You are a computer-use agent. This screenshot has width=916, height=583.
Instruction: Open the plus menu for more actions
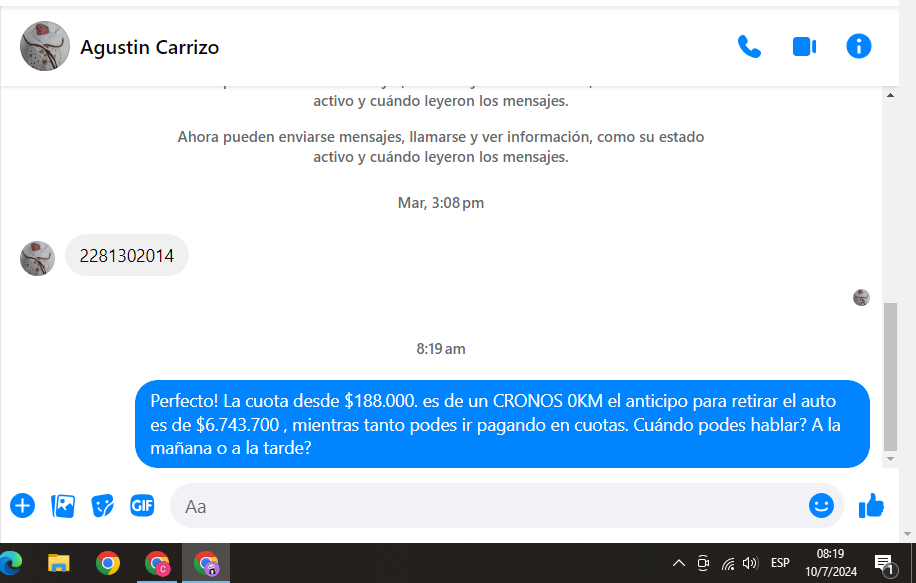click(x=22, y=506)
